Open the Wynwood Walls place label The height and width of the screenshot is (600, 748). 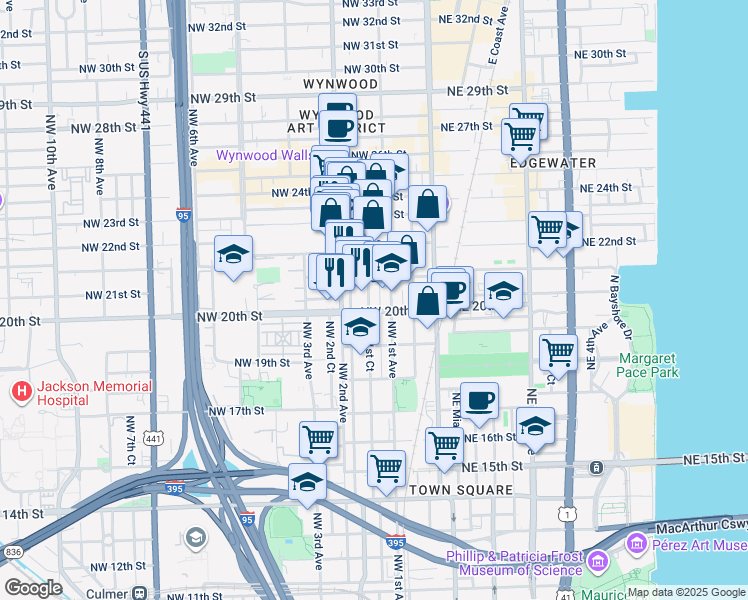263,155
